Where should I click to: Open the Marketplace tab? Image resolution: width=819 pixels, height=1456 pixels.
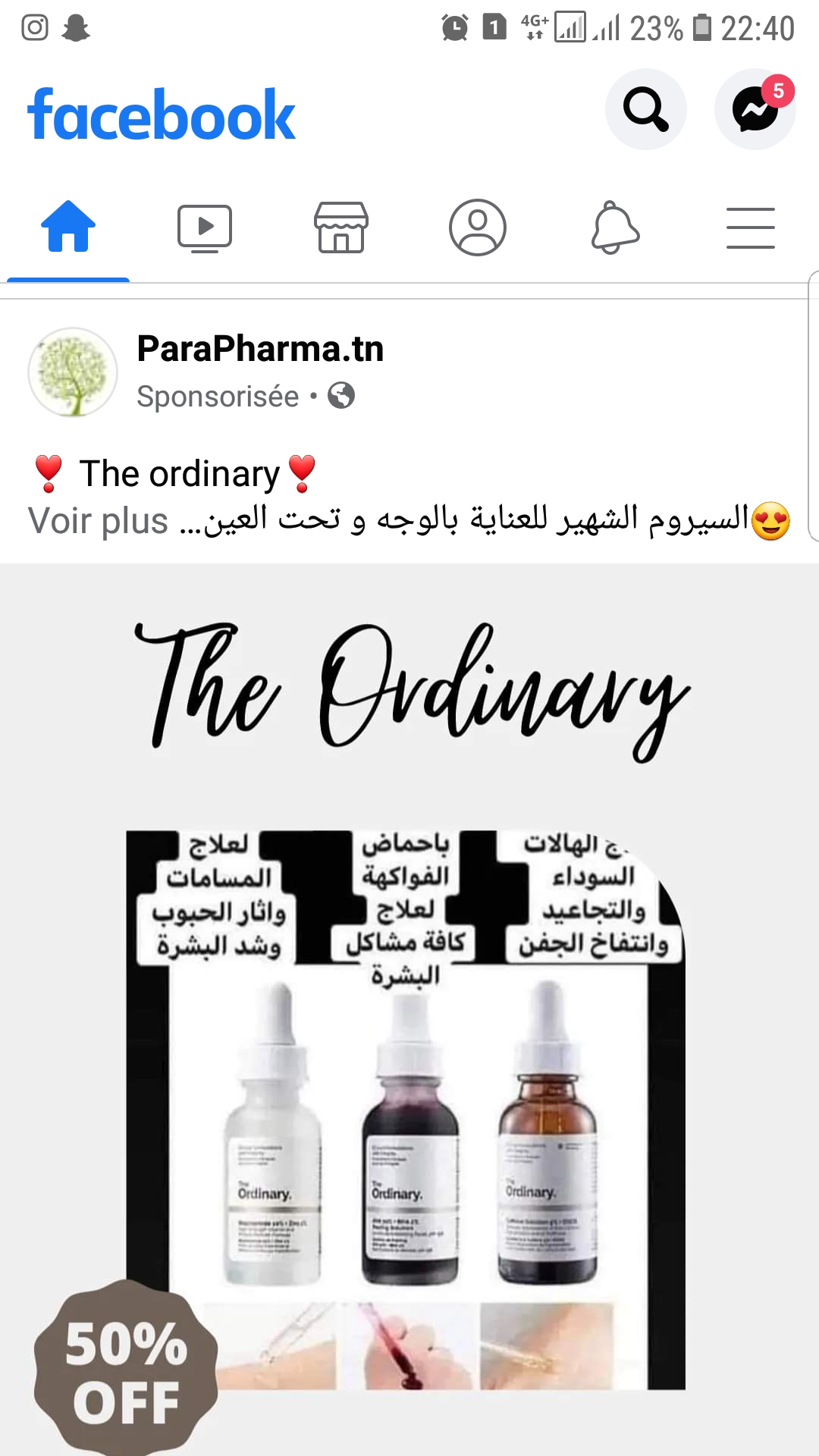[x=341, y=227]
